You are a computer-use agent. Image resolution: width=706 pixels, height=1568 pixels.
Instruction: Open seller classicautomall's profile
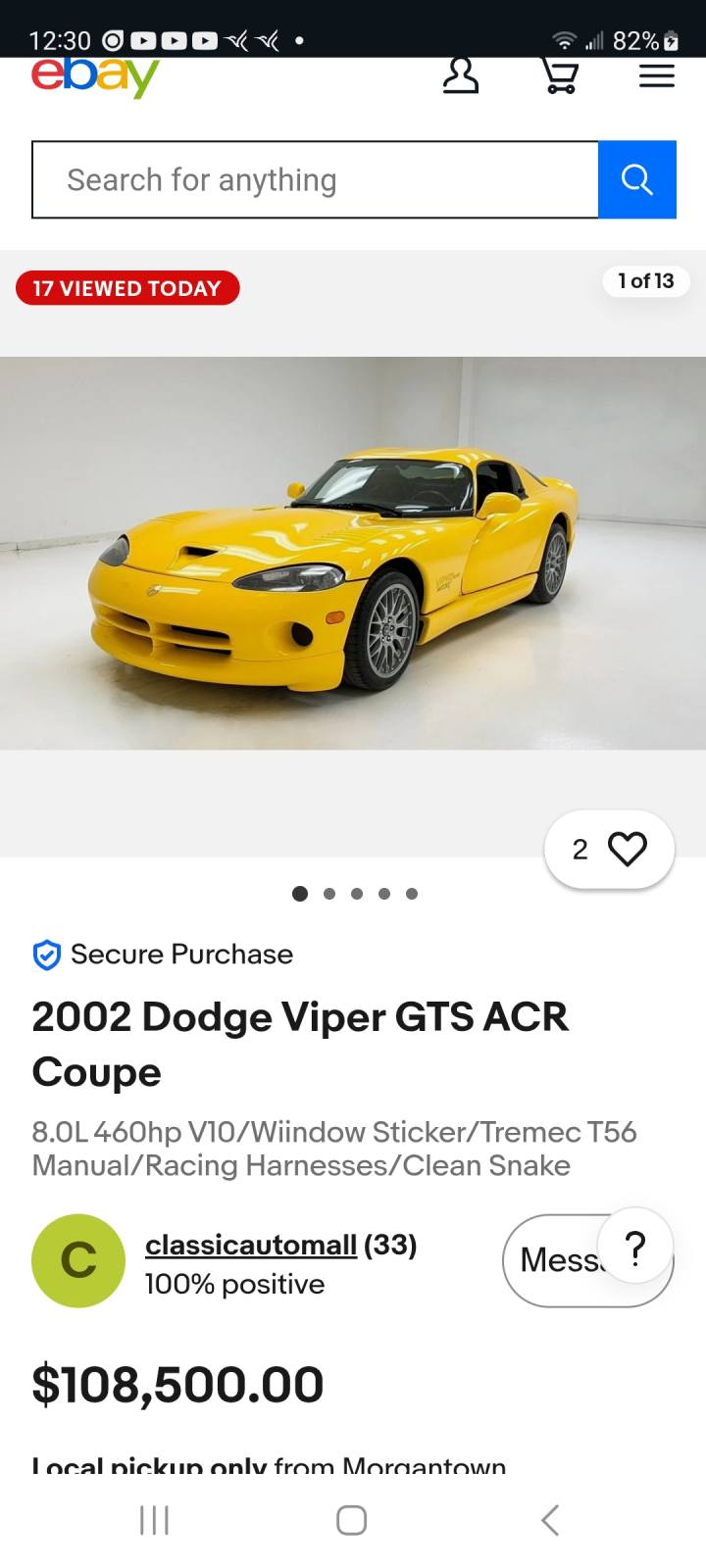(x=251, y=1245)
